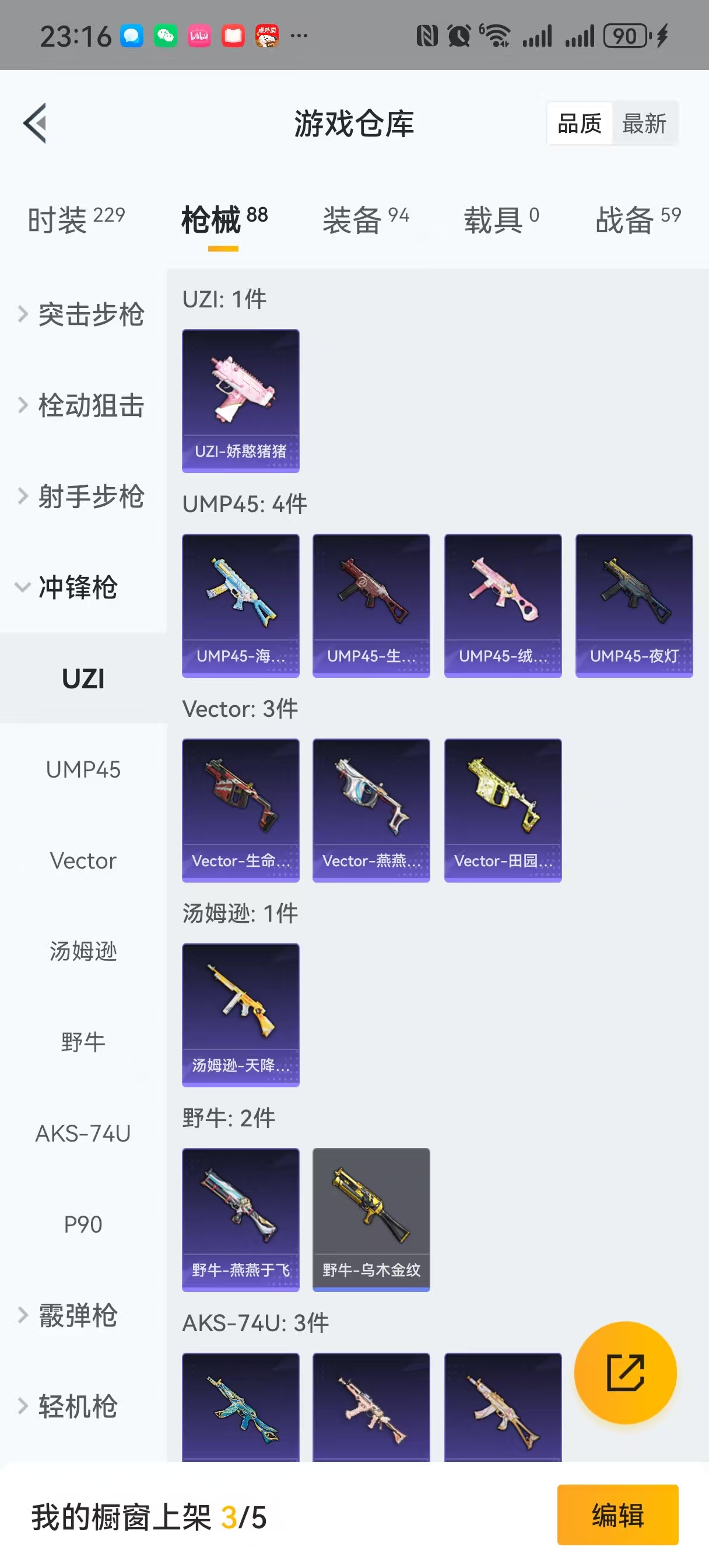Select P90 in the sidebar list
The width and height of the screenshot is (709, 1568).
tap(83, 1224)
